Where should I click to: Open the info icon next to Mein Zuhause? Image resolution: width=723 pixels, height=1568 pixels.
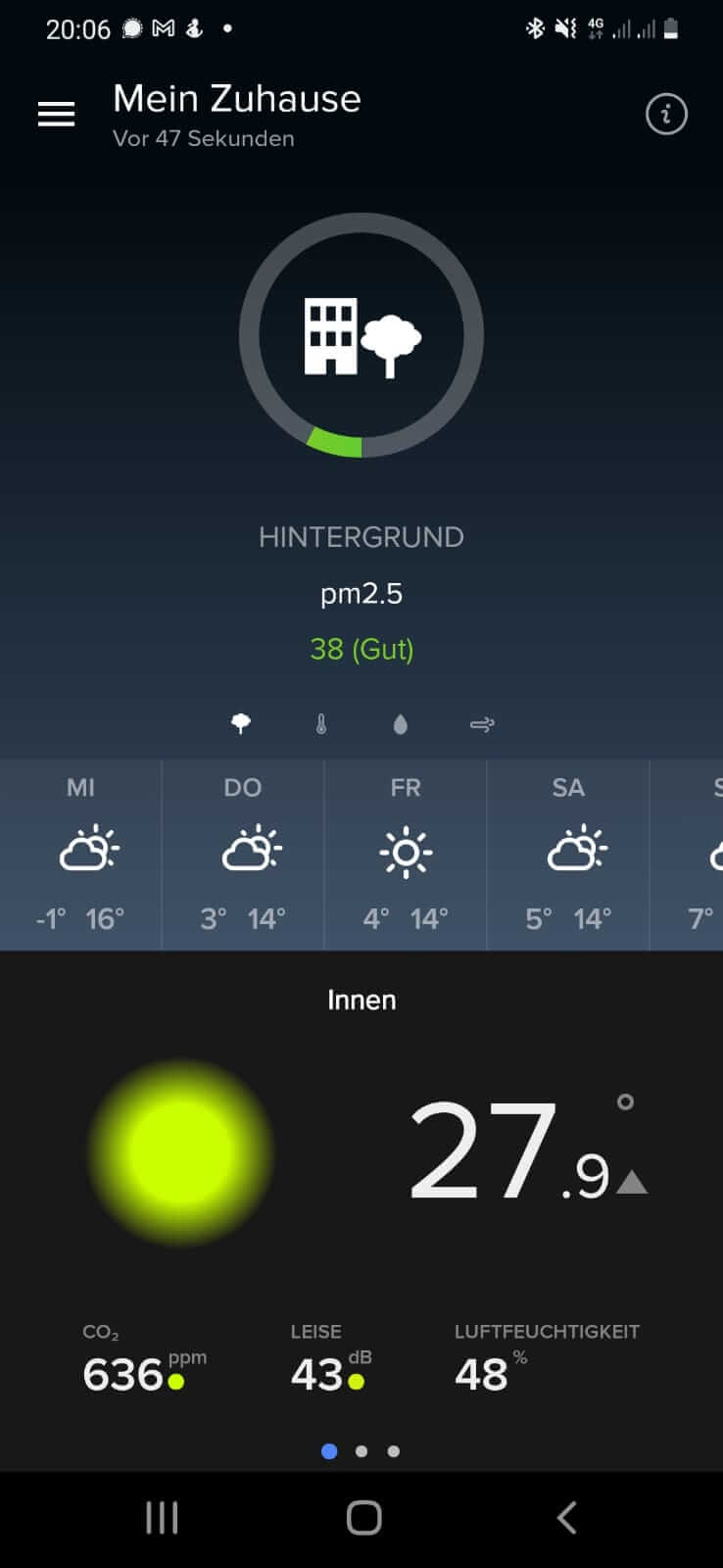point(666,115)
